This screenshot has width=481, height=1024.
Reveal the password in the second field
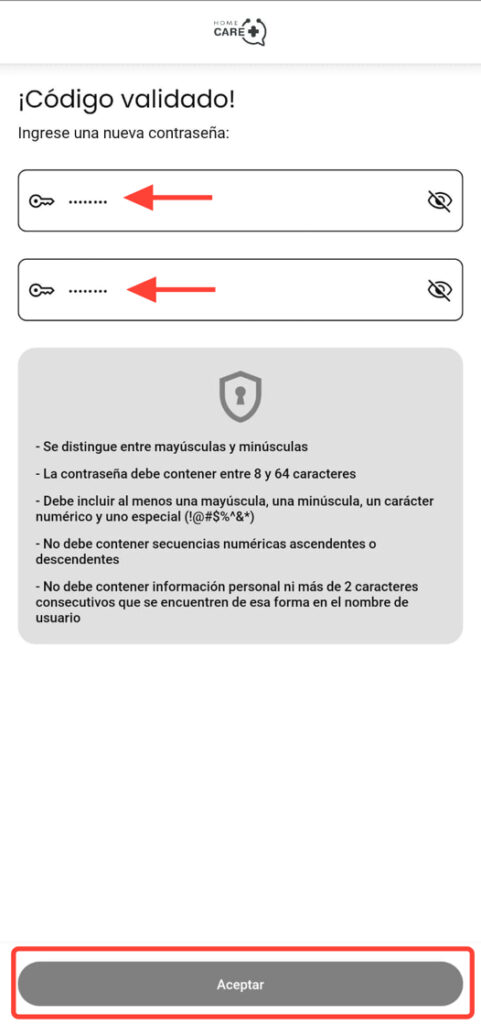(439, 290)
